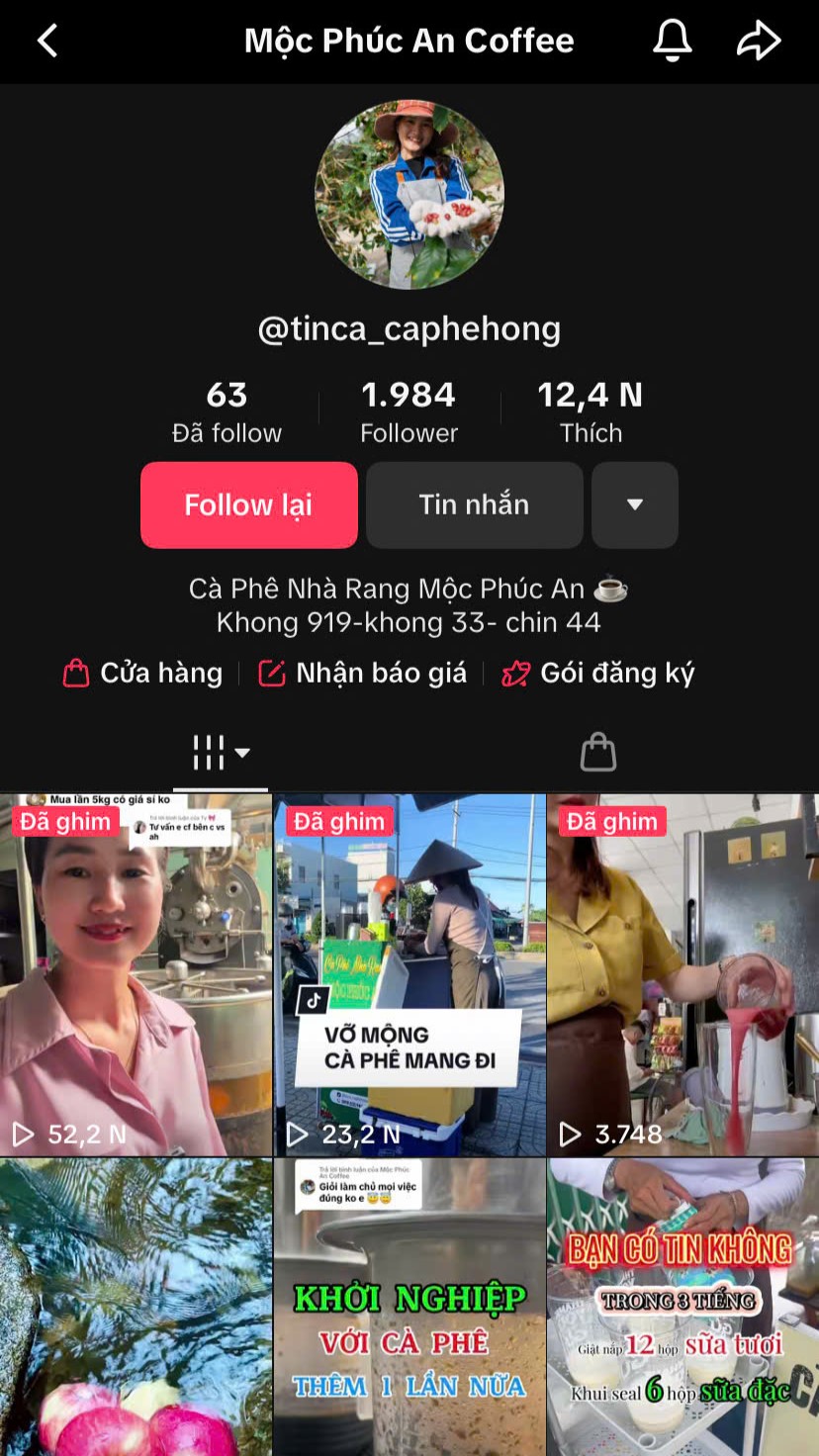Open the notifications bell
The height and width of the screenshot is (1456, 819).
coord(673,41)
